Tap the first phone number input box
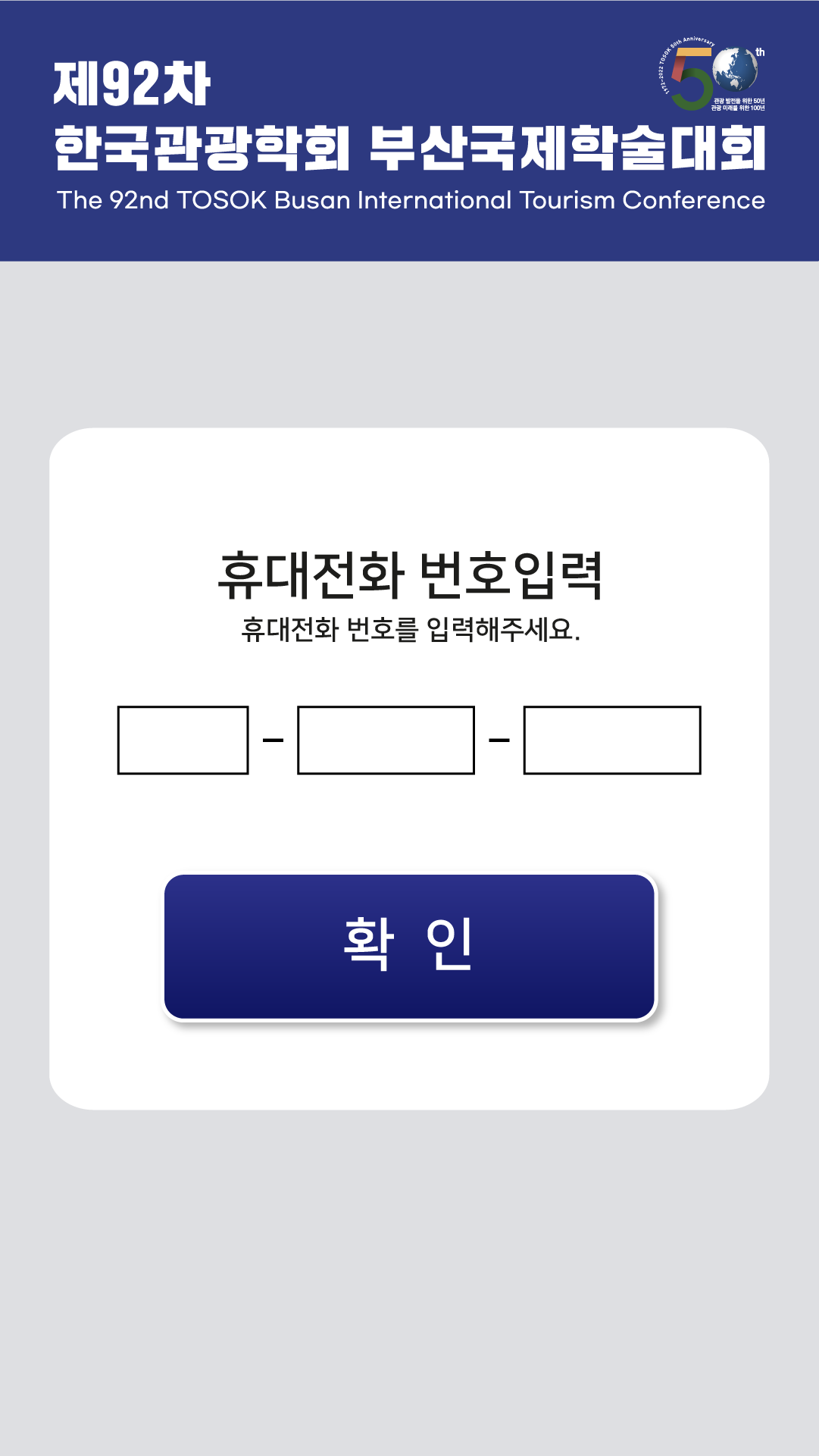 coord(183,740)
